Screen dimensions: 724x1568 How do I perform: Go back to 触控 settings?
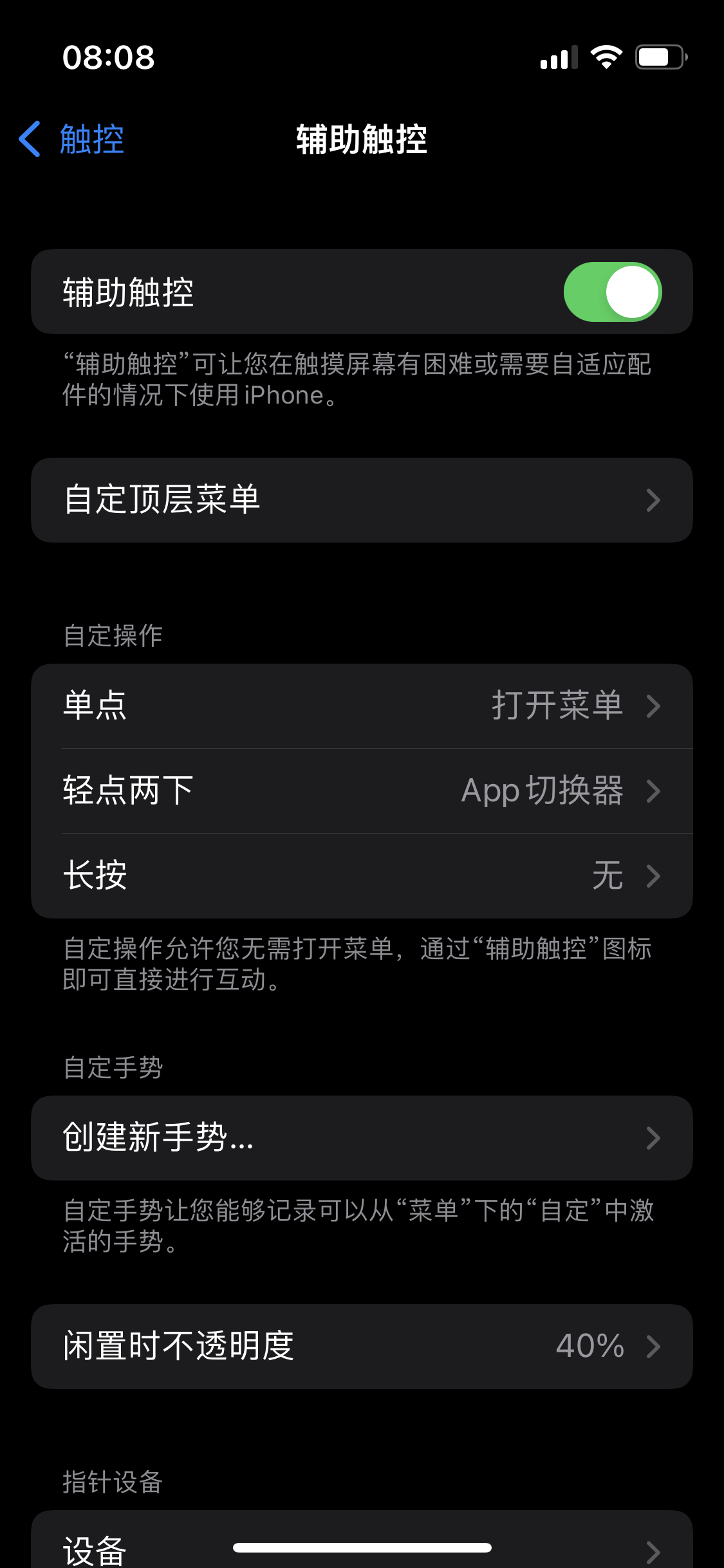pos(72,139)
